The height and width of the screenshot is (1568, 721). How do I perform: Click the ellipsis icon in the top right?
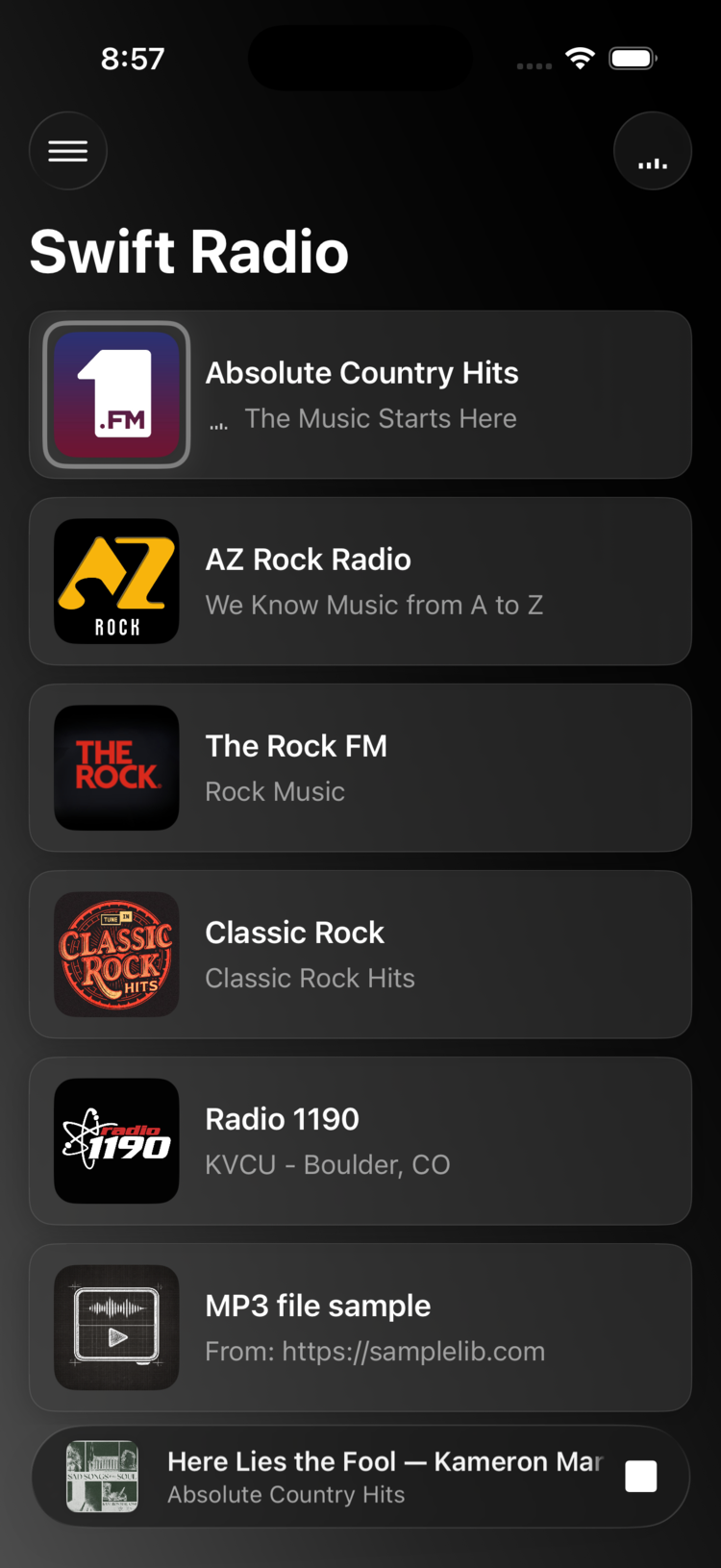click(652, 151)
